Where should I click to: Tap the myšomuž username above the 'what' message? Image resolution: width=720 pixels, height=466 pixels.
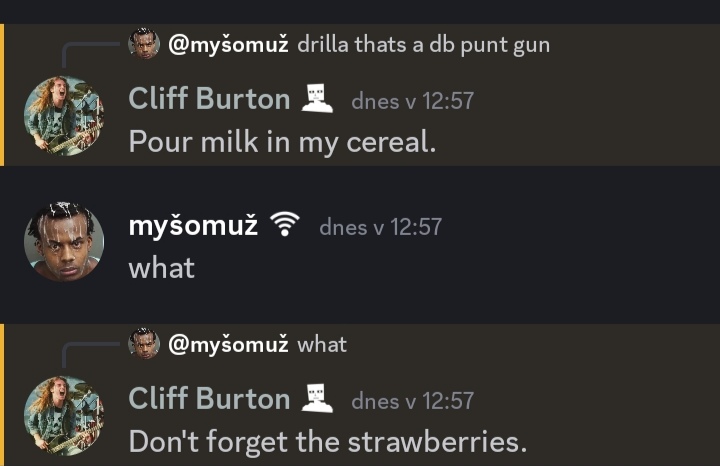[x=192, y=226]
